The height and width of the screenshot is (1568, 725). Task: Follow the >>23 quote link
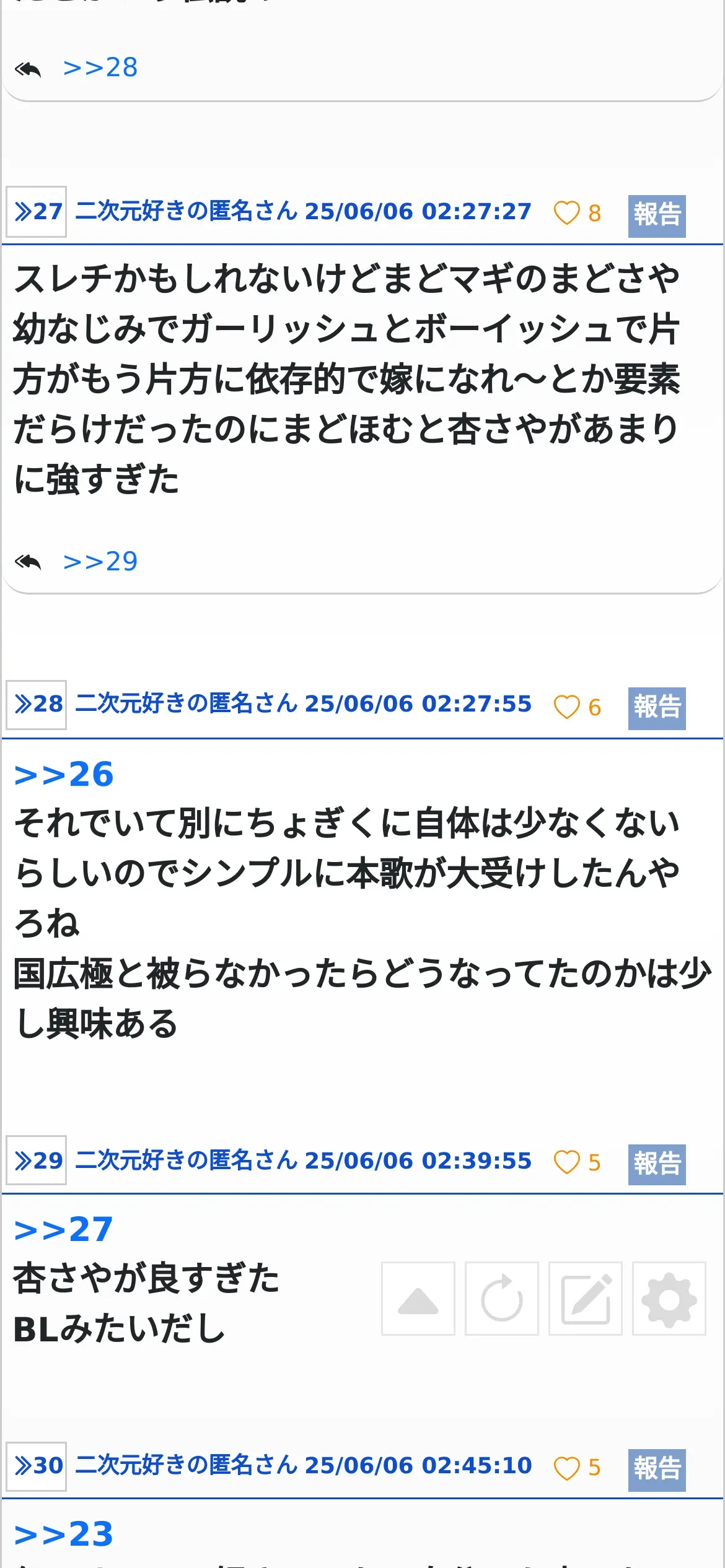pyautogui.click(x=64, y=1535)
